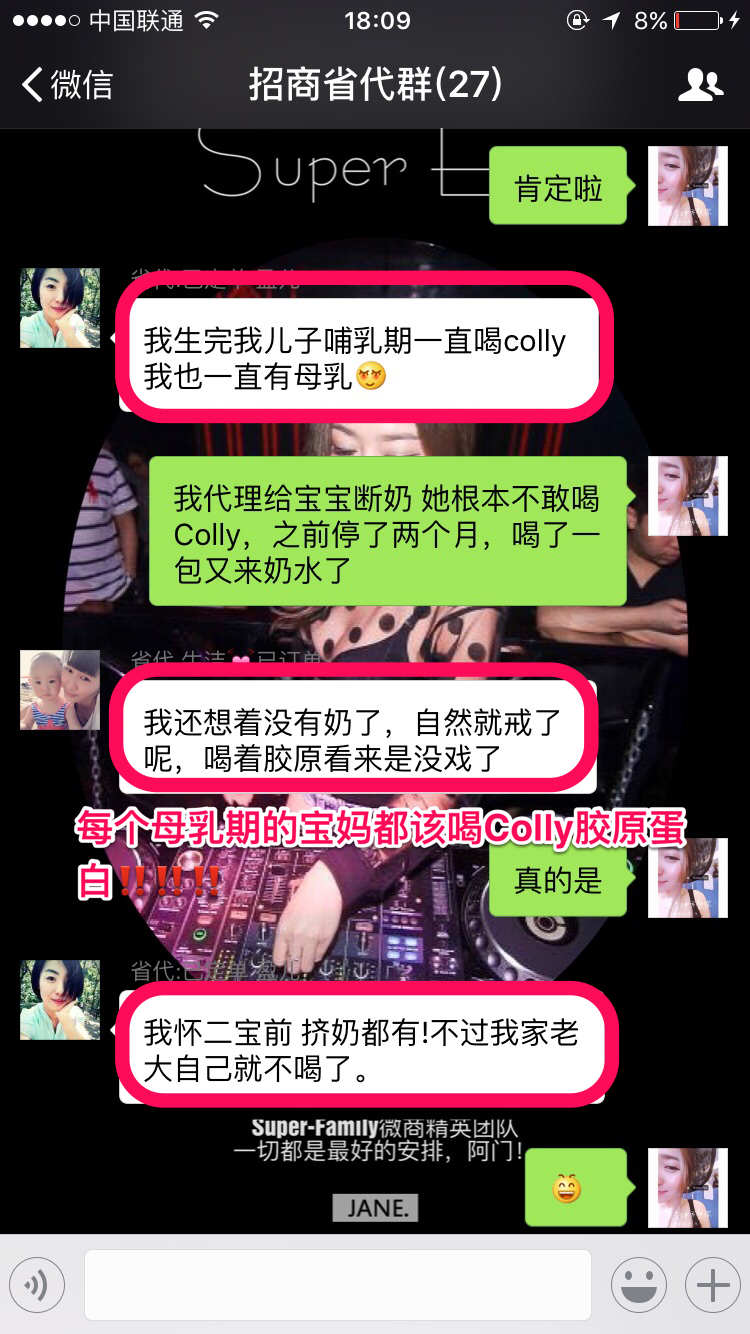This screenshot has width=750, height=1334.
Task: Open avatar beside the 哺乳期一直喝colly message
Action: 60,307
